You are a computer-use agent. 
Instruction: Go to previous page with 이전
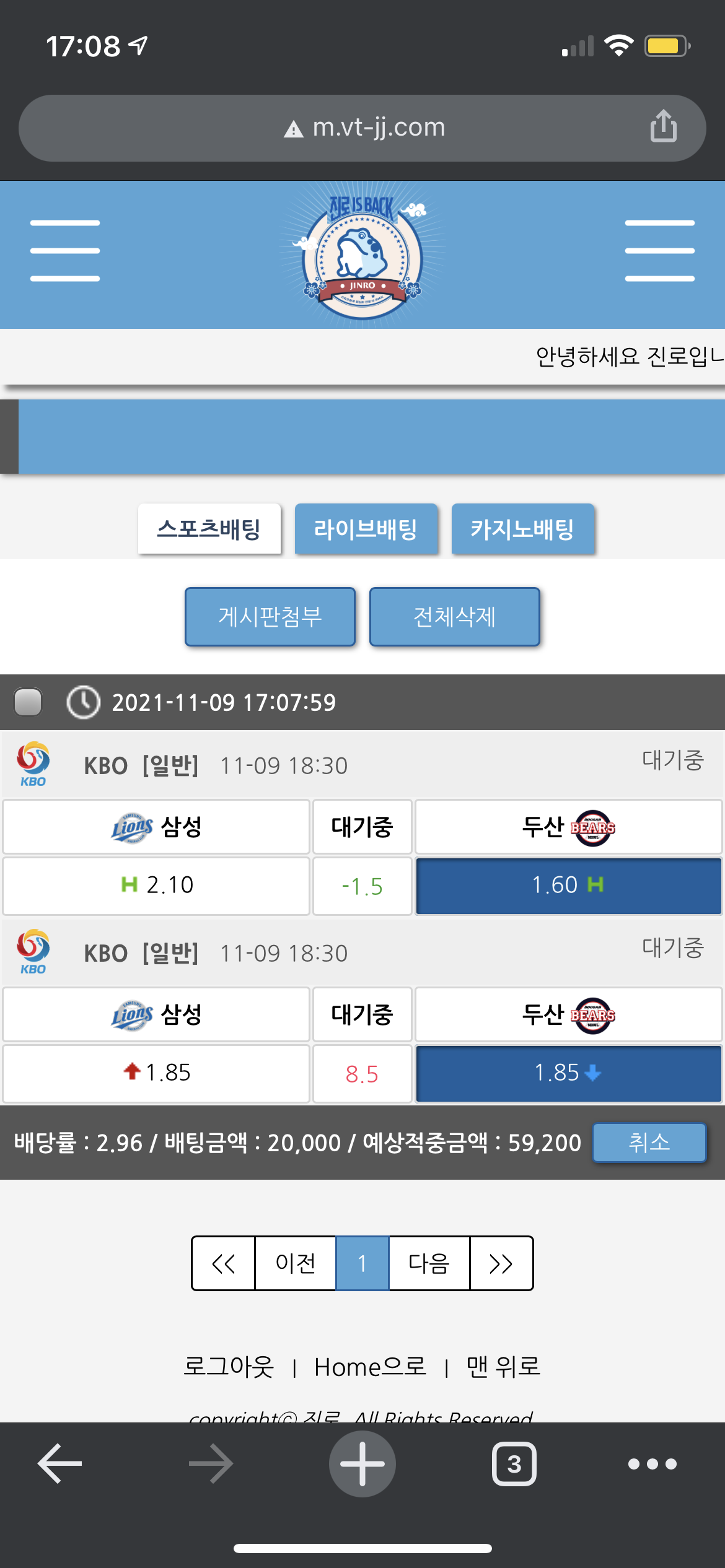[296, 1263]
